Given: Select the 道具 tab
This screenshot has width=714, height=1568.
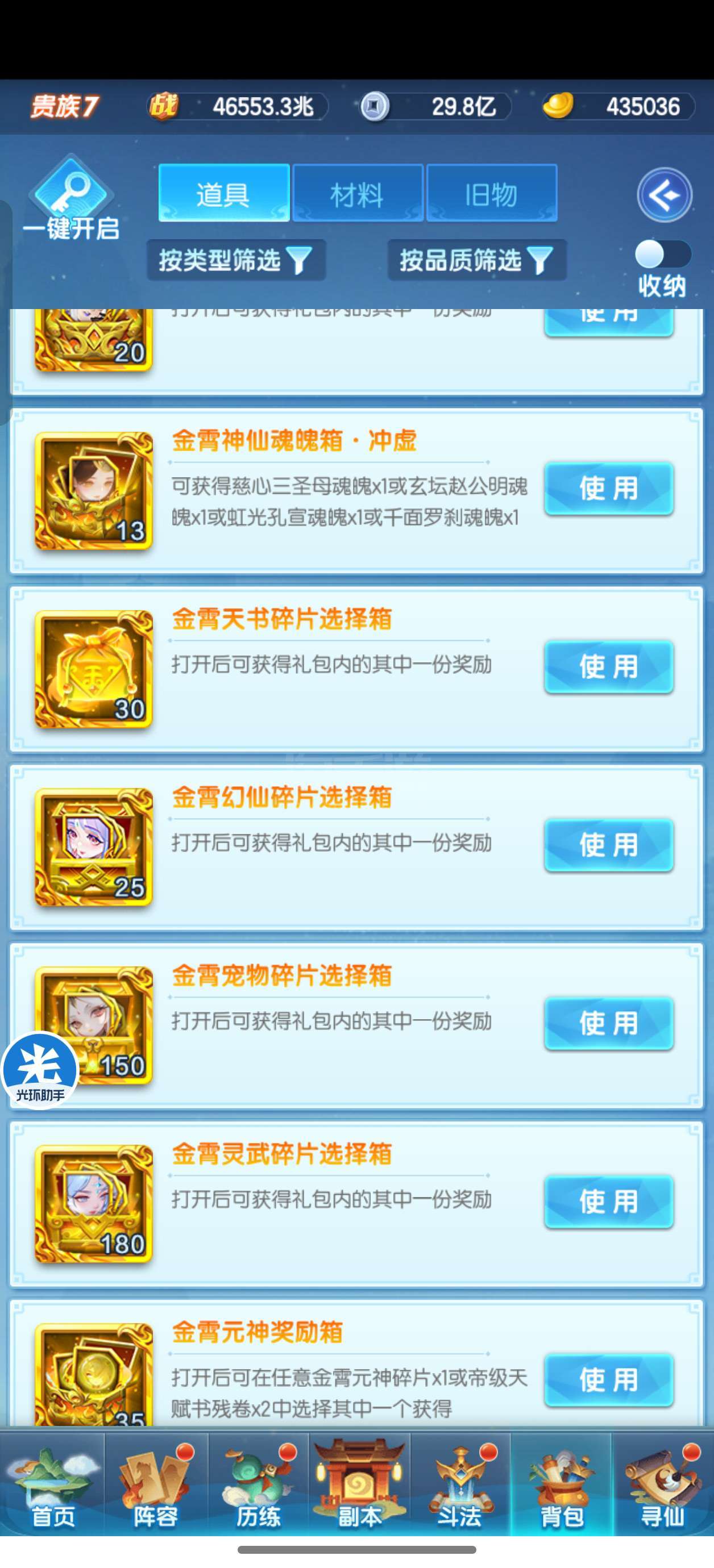Looking at the screenshot, I should point(223,193).
